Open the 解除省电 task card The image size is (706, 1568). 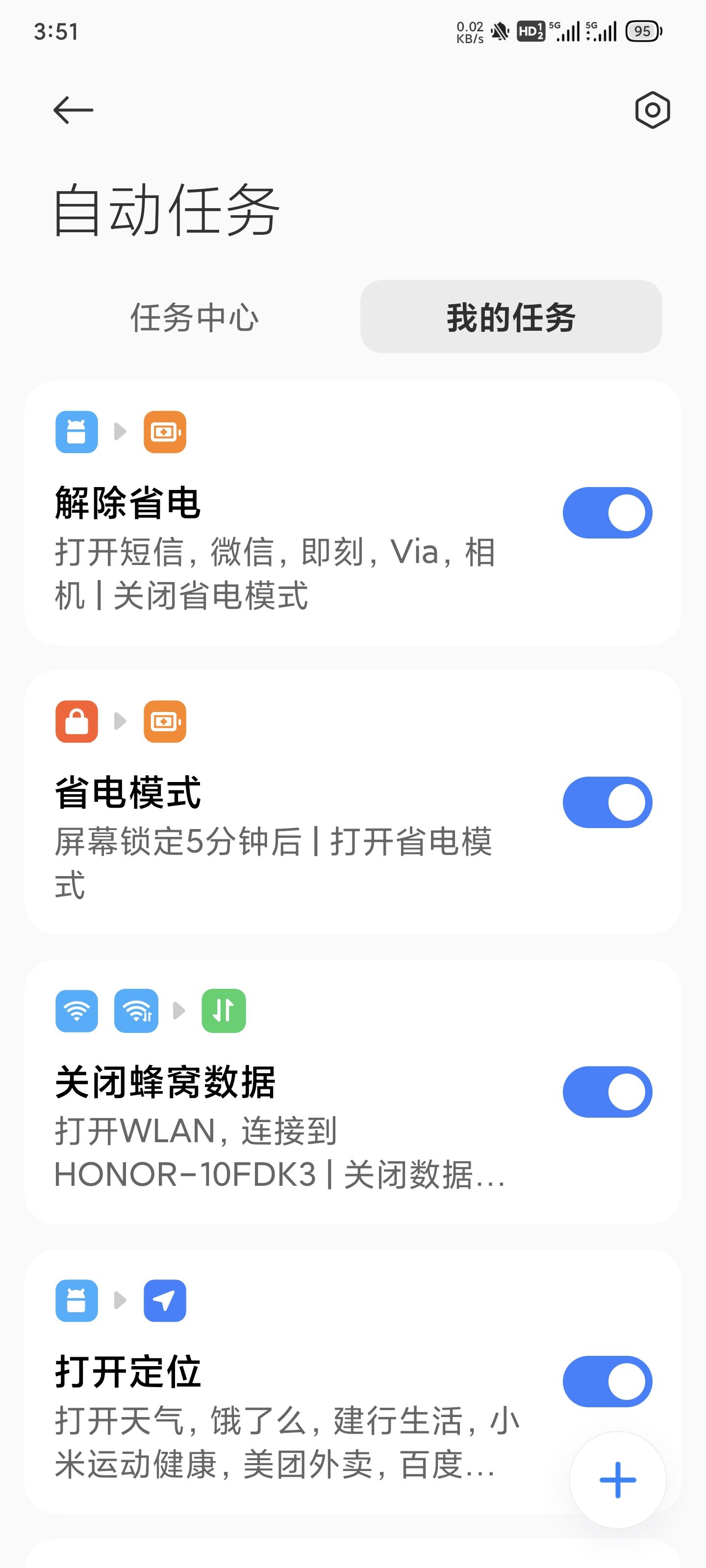pyautogui.click(x=274, y=548)
